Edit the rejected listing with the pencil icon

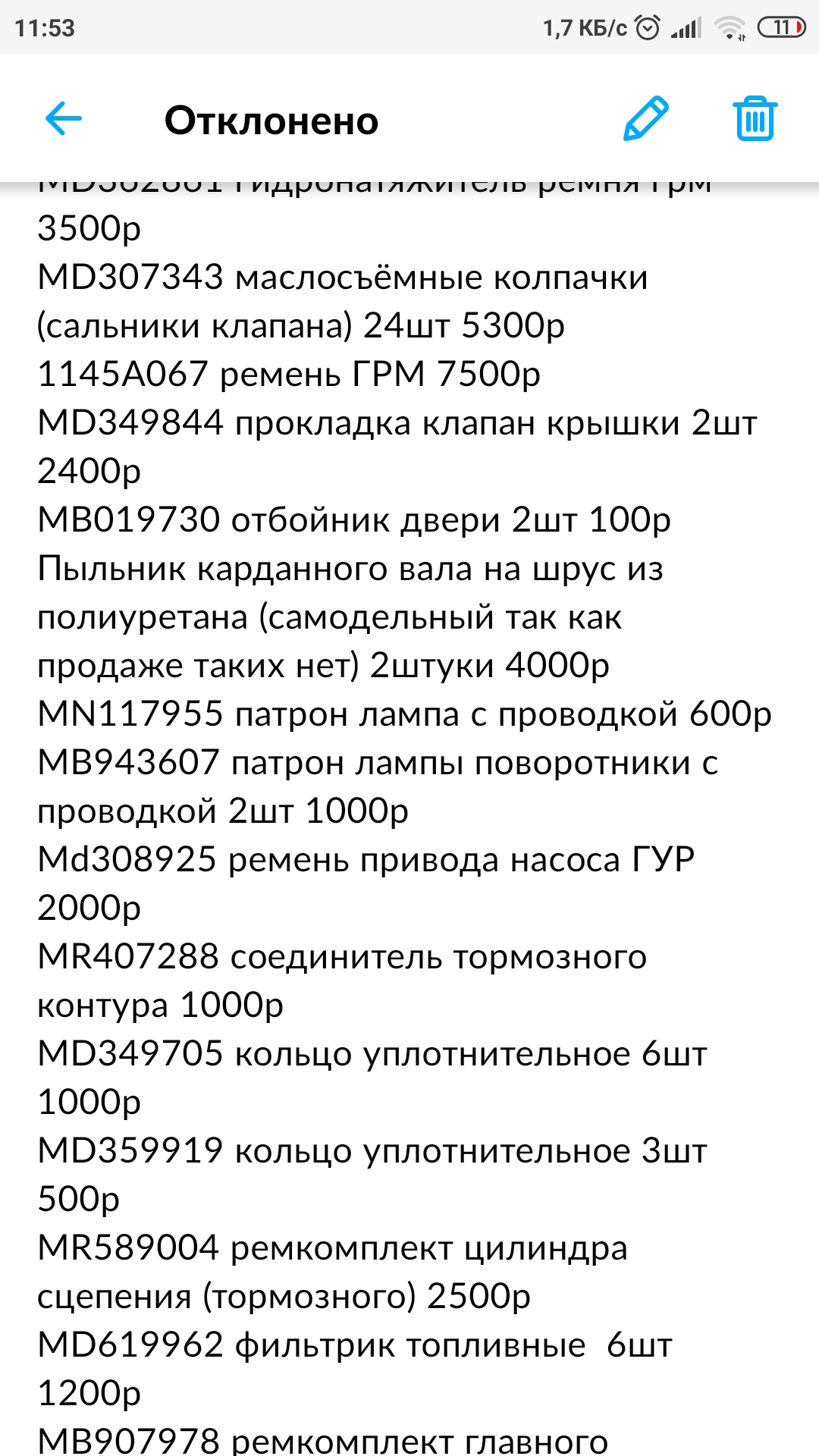[645, 119]
